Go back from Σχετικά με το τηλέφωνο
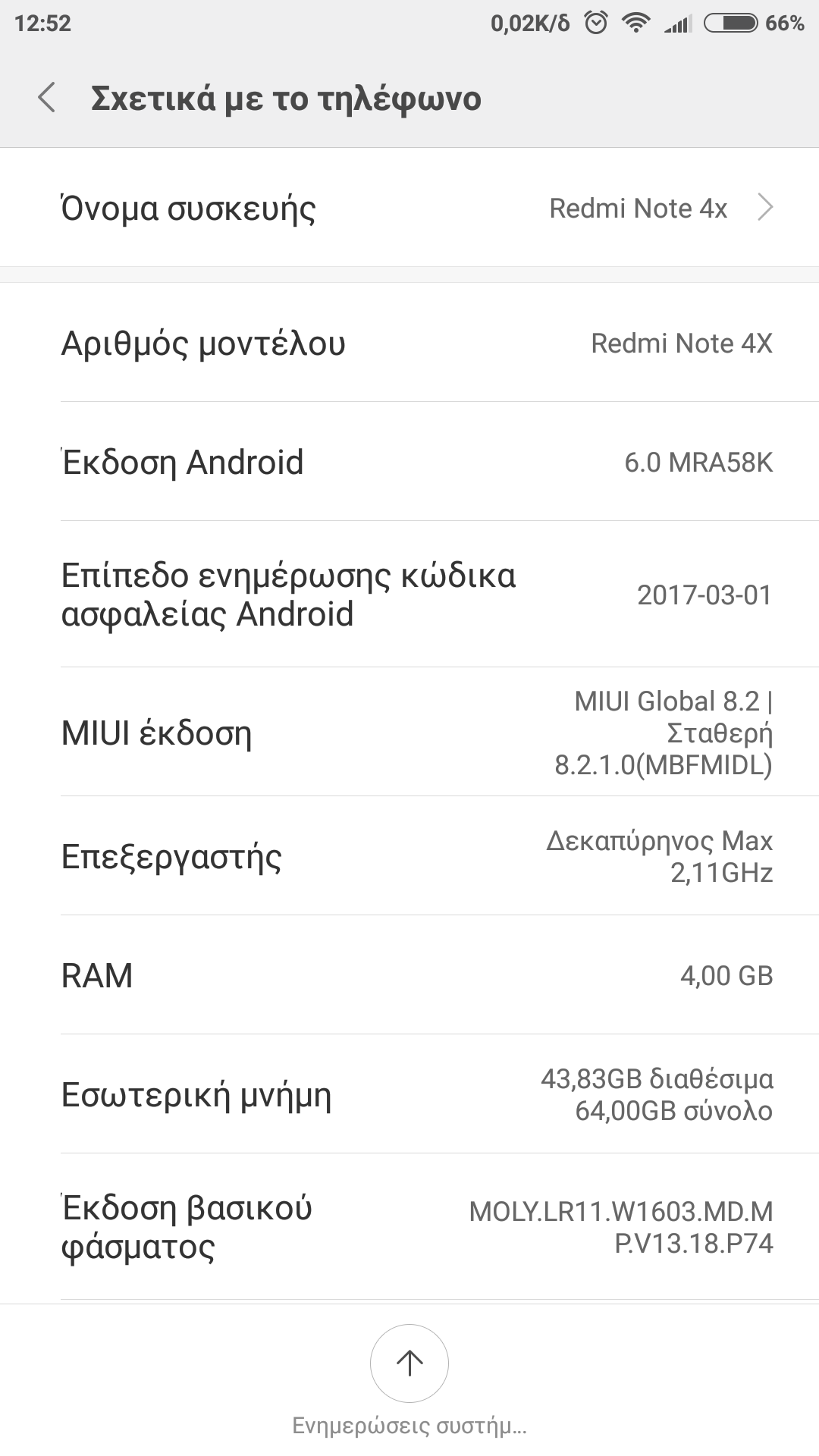The width and height of the screenshot is (819, 1456). coord(47,99)
